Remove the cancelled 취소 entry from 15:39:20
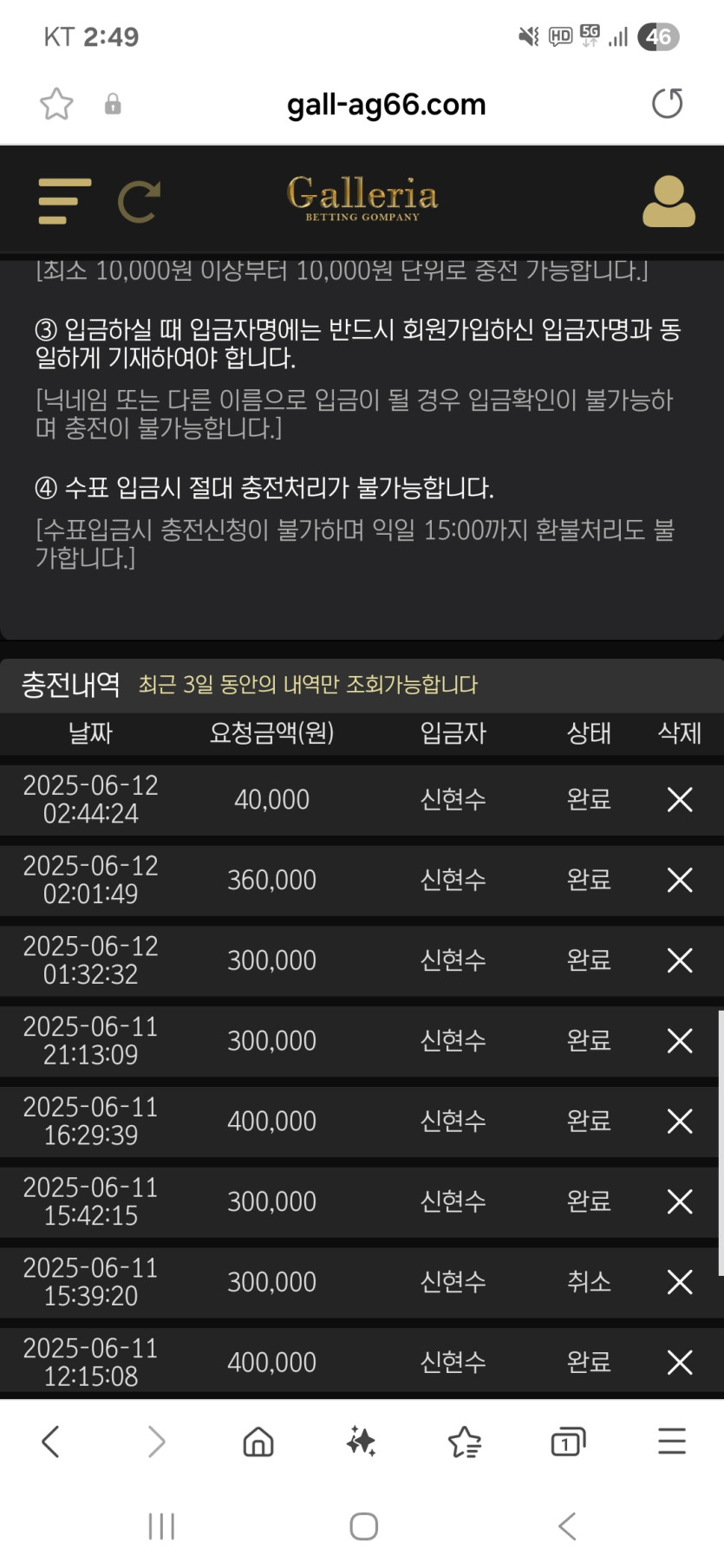The width and height of the screenshot is (724, 1568). (x=680, y=1282)
